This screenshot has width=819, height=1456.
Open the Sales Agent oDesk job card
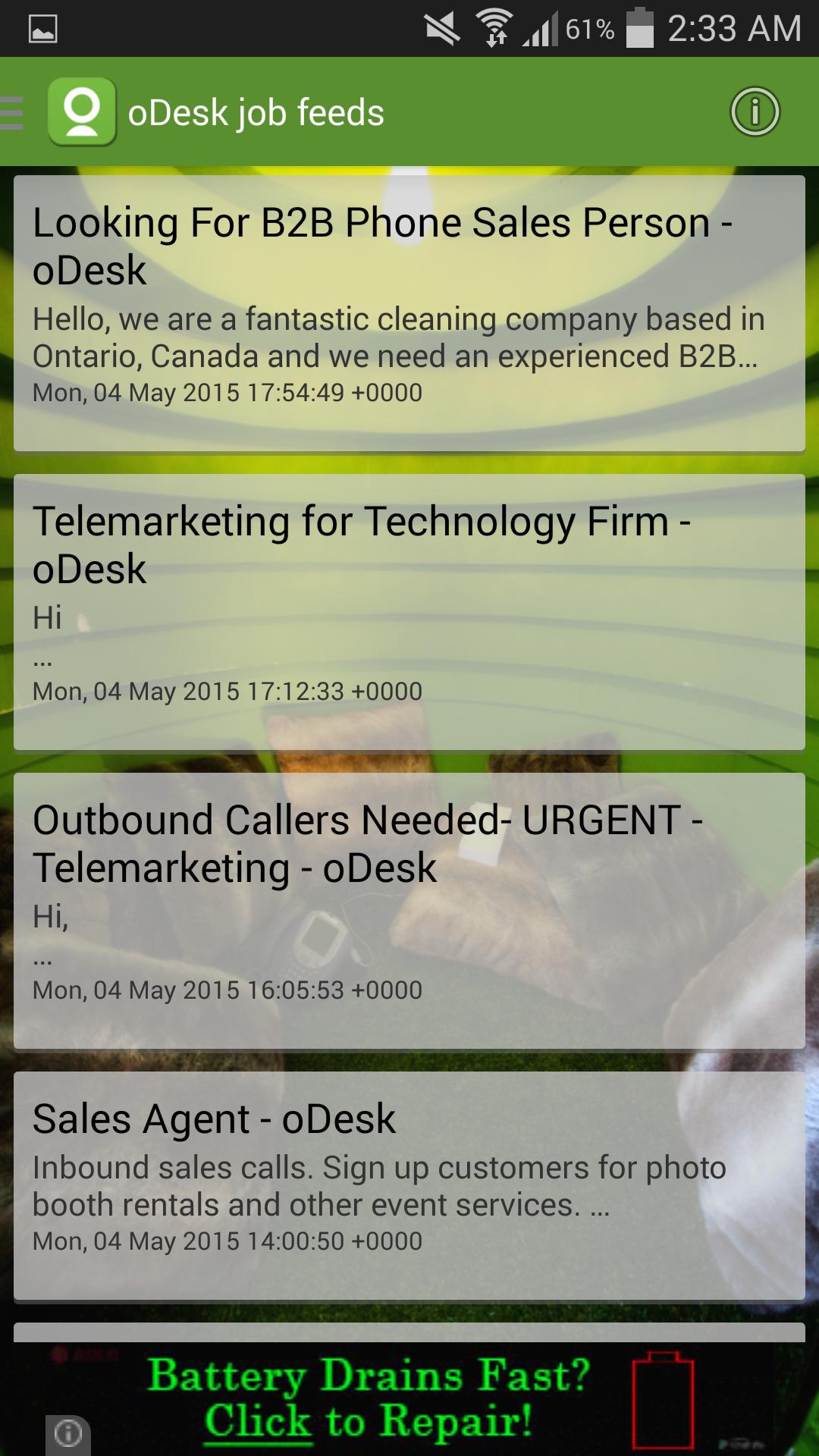409,1175
